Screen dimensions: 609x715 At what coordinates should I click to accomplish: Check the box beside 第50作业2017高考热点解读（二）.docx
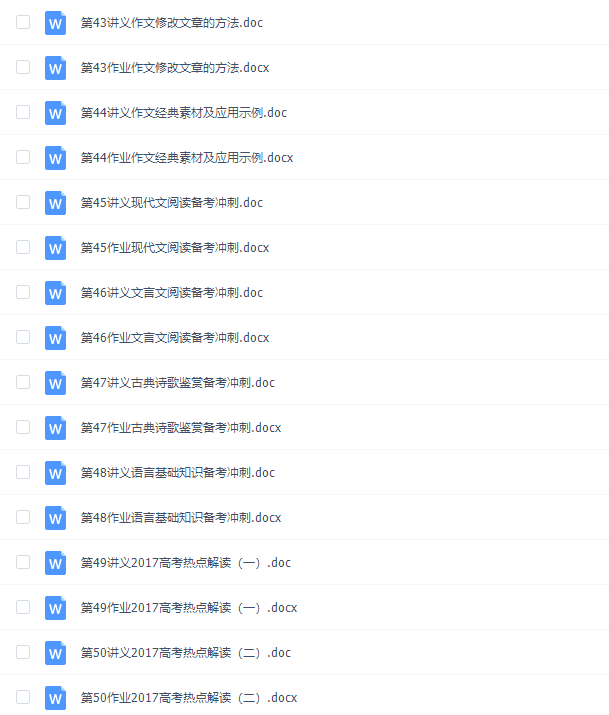coord(23,697)
